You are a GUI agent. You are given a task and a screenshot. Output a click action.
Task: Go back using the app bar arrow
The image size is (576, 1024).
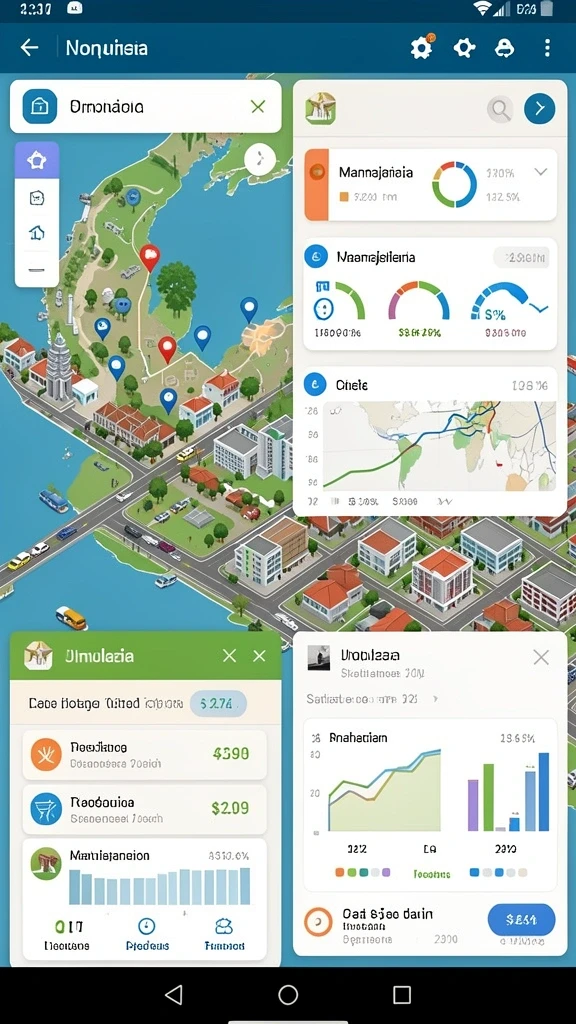coord(29,48)
